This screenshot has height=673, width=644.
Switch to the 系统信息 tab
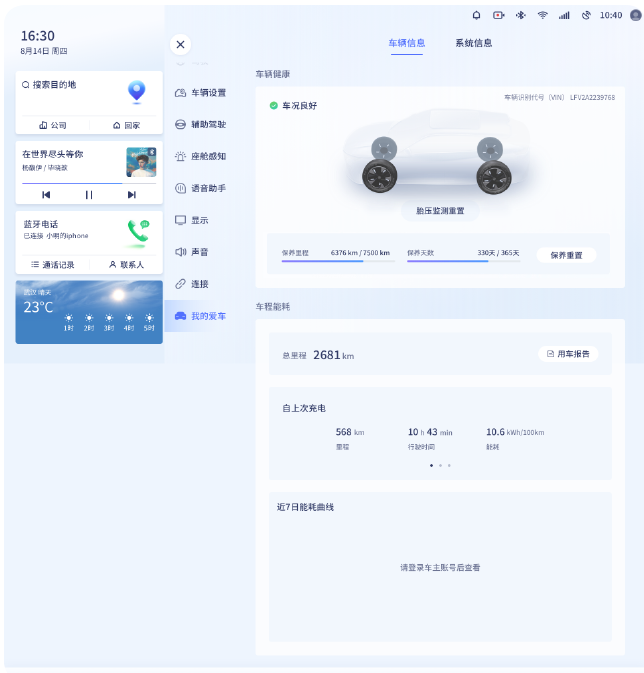(x=473, y=43)
